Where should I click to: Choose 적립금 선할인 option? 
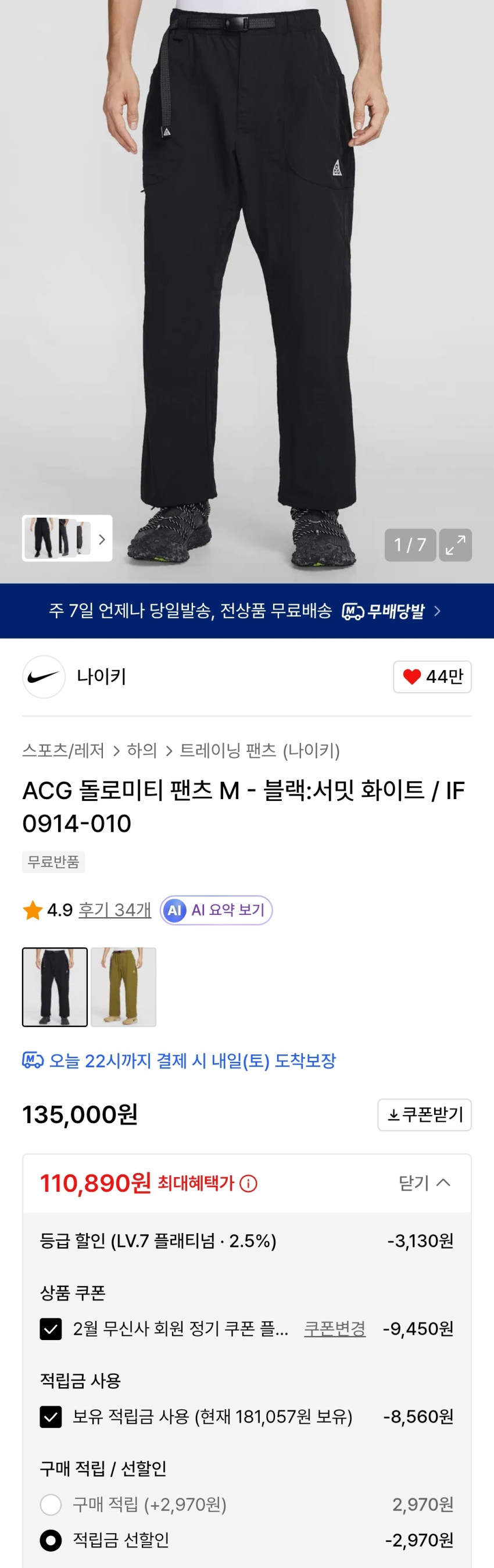coord(51,1540)
